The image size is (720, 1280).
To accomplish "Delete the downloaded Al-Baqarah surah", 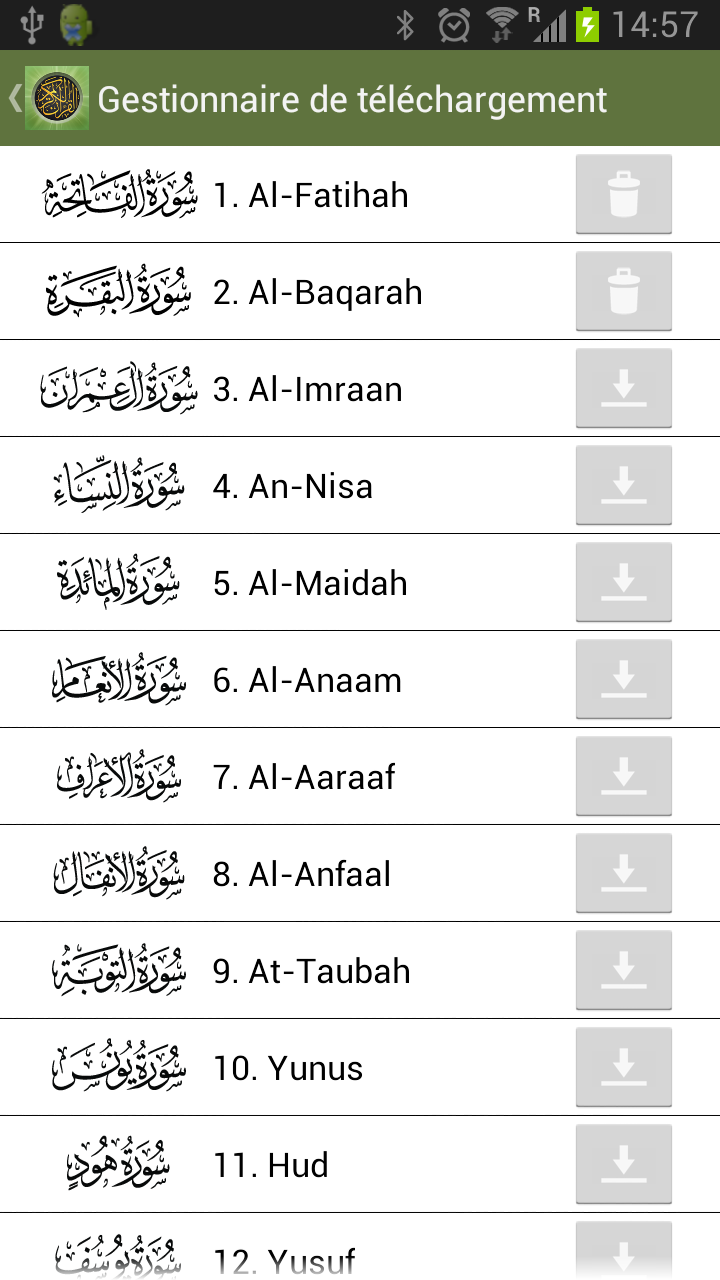I will tap(623, 292).
